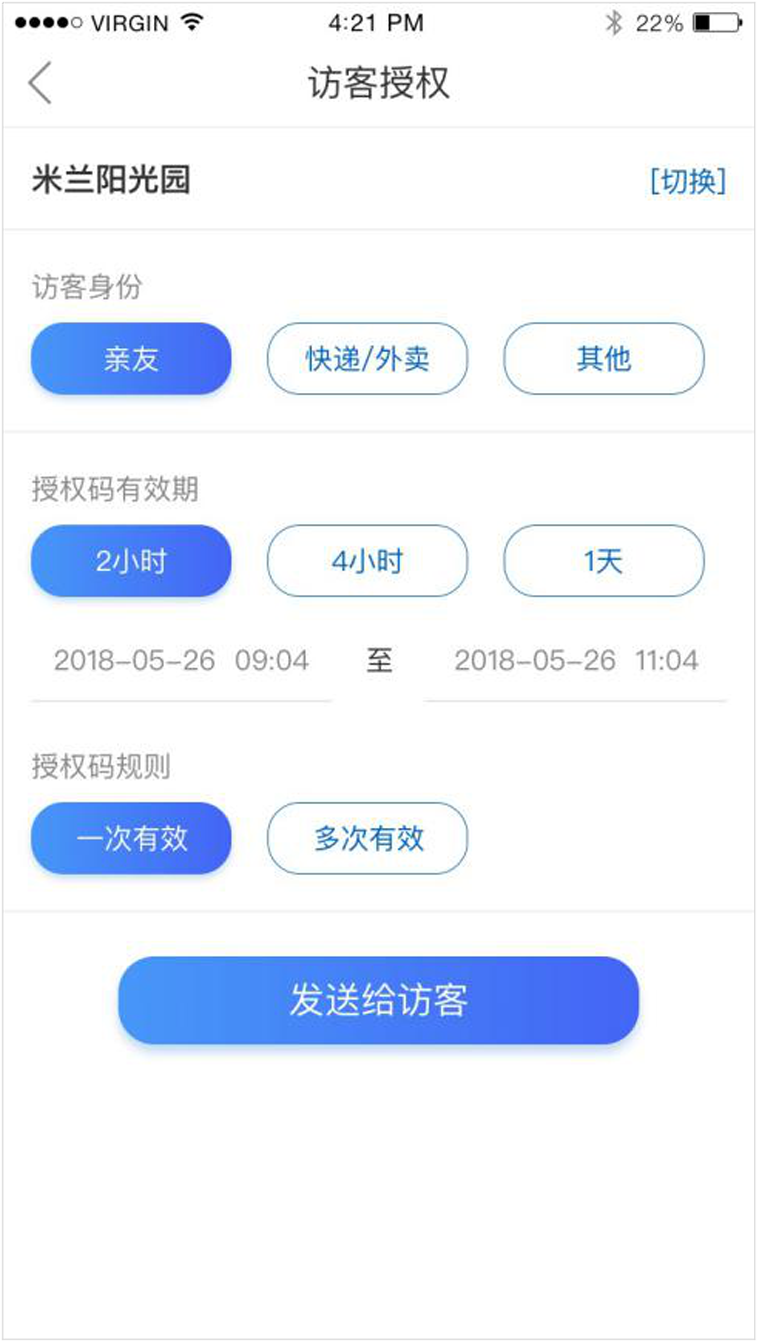Edit start time 2018-05-26 09:04
This screenshot has width=759, height=1342.
(x=181, y=661)
